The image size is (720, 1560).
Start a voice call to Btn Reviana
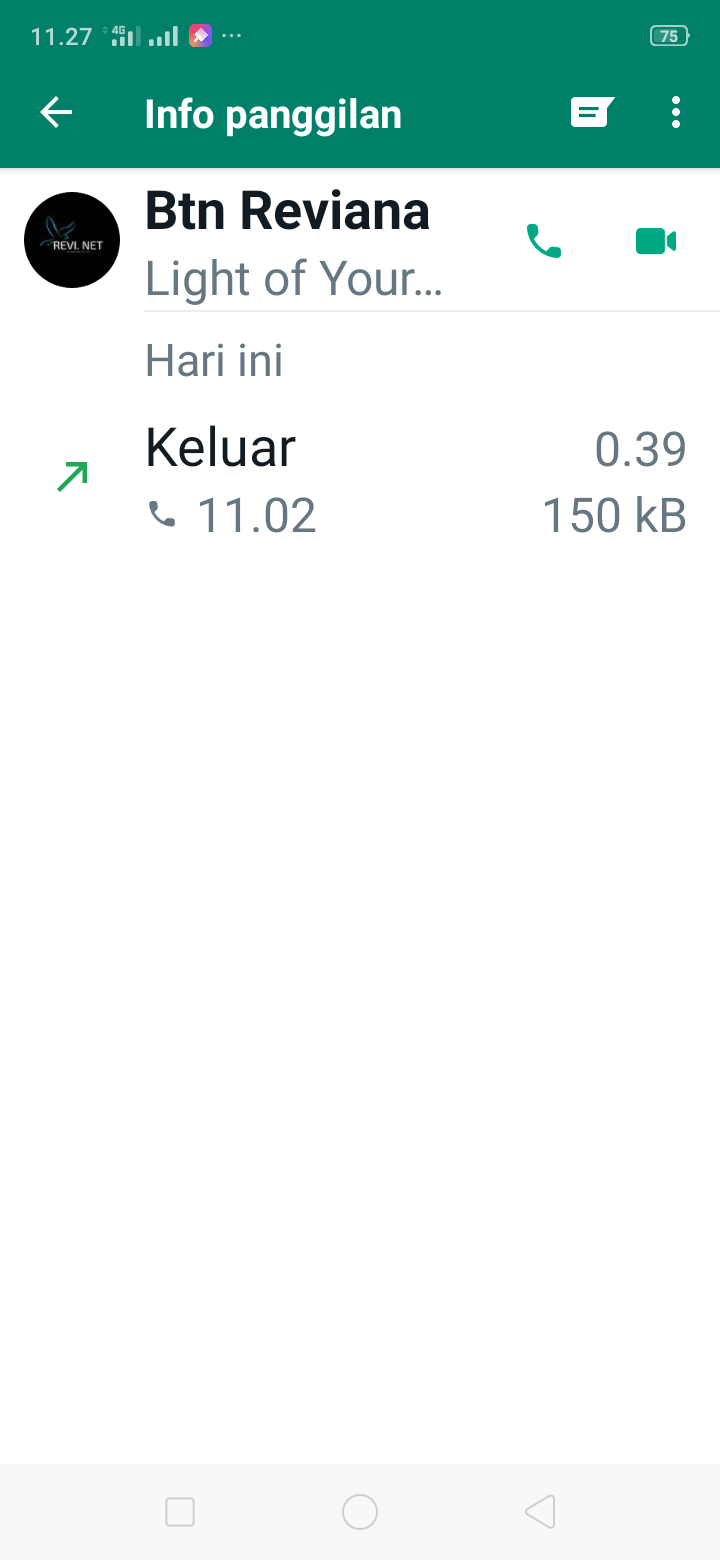[544, 241]
